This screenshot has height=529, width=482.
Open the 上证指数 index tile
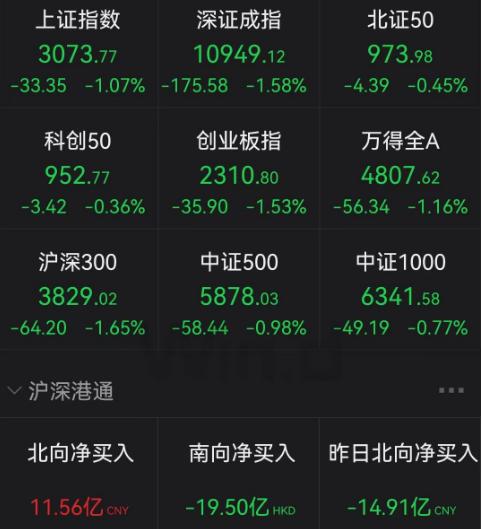[x=79, y=52]
